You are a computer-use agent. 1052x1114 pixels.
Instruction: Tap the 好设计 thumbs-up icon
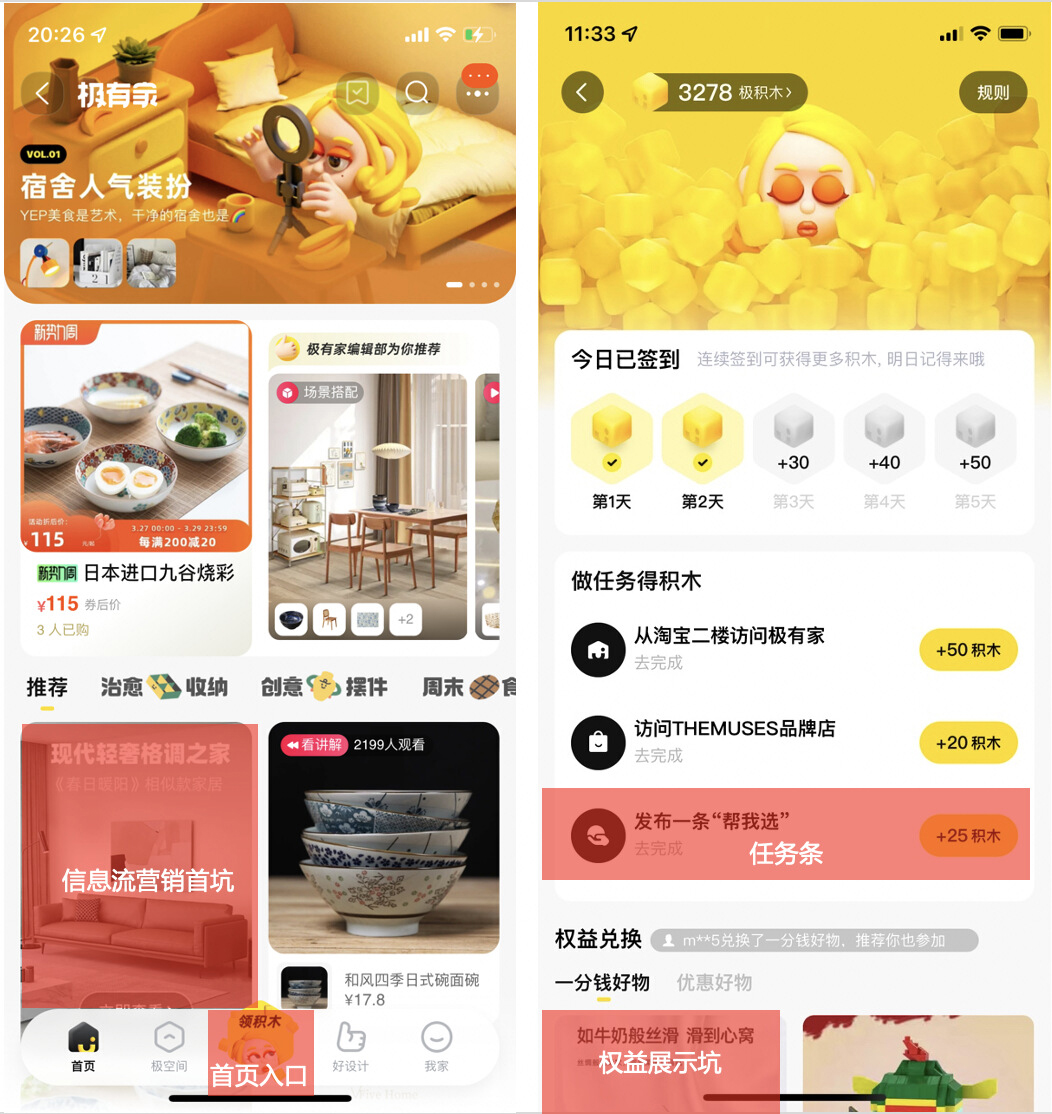(x=350, y=1040)
